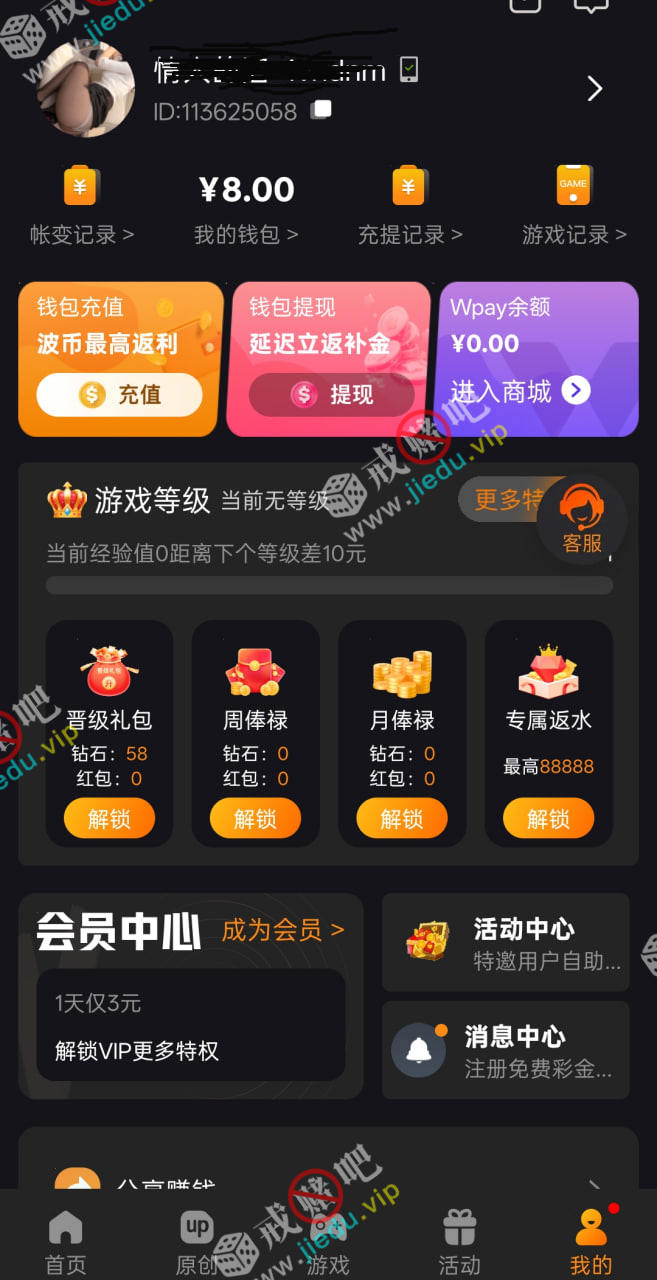657x1280 pixels.
Task: Unlock the 周俸禄 weekly reward
Action: click(255, 819)
